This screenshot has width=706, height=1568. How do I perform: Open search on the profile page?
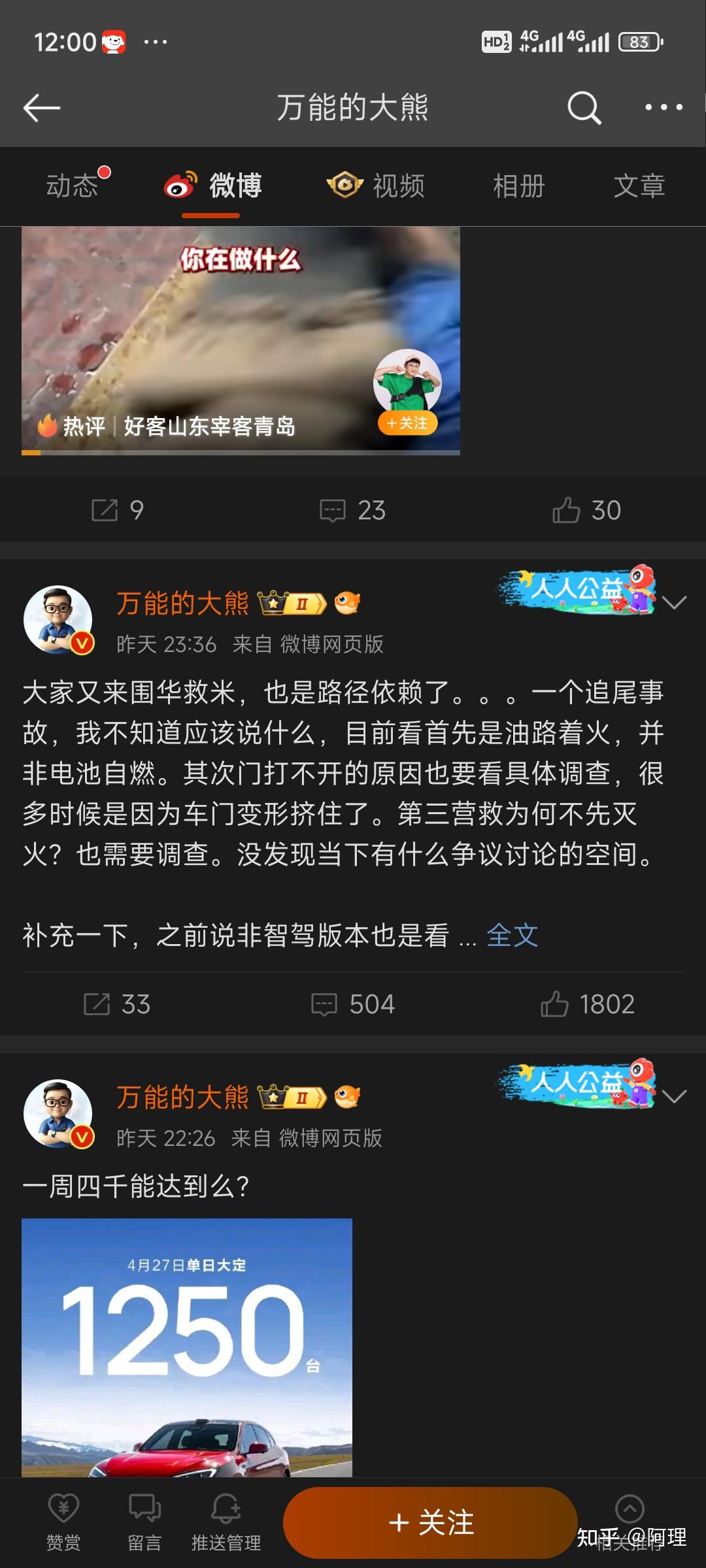pyautogui.click(x=583, y=108)
